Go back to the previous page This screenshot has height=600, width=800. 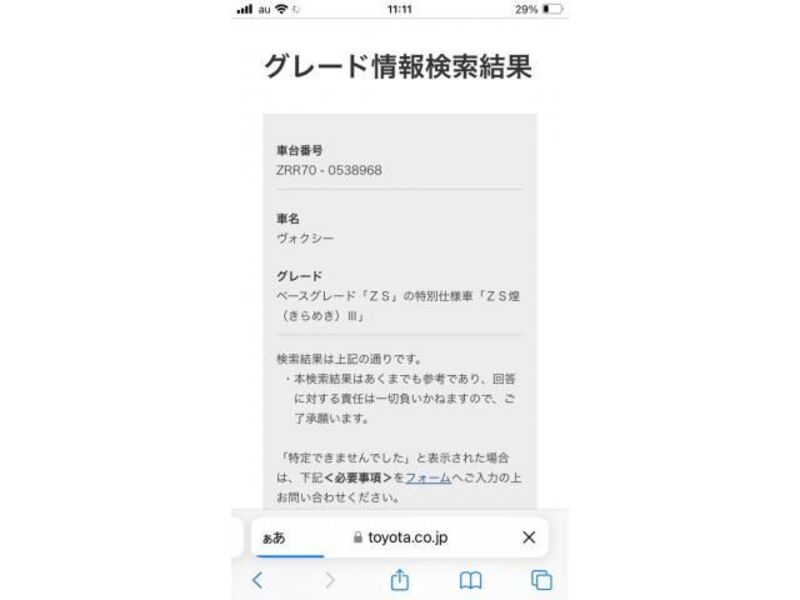pyautogui.click(x=257, y=580)
